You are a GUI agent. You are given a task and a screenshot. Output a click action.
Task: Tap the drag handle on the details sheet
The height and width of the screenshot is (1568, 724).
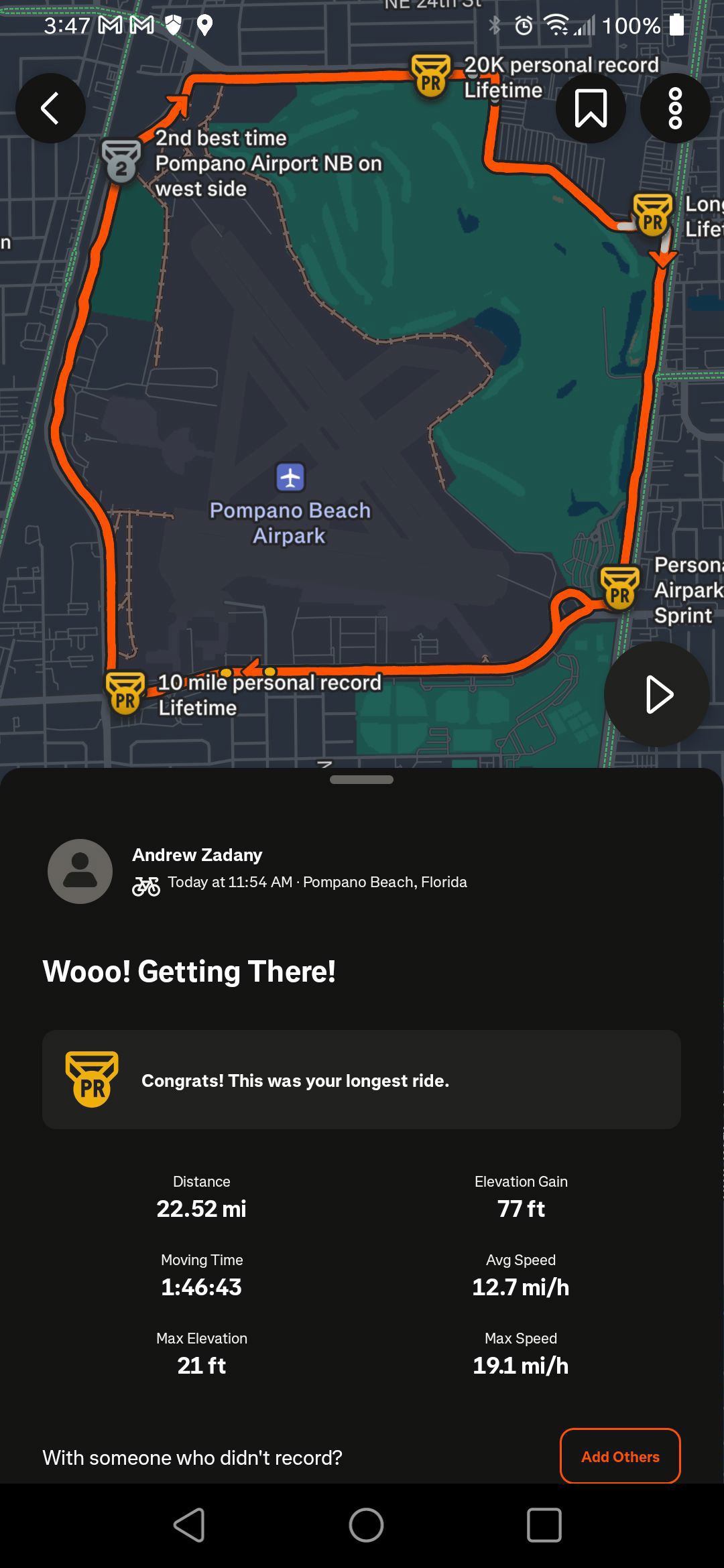[x=362, y=779]
